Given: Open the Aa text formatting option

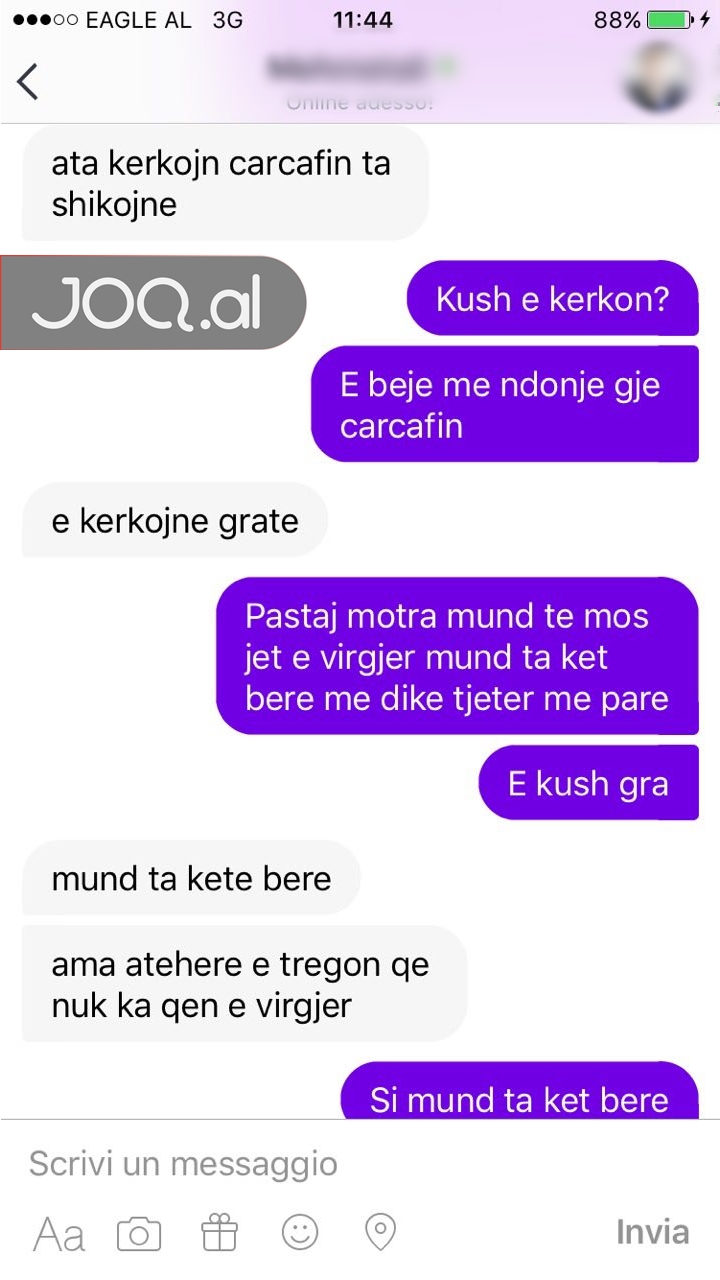Looking at the screenshot, I should (x=59, y=1234).
